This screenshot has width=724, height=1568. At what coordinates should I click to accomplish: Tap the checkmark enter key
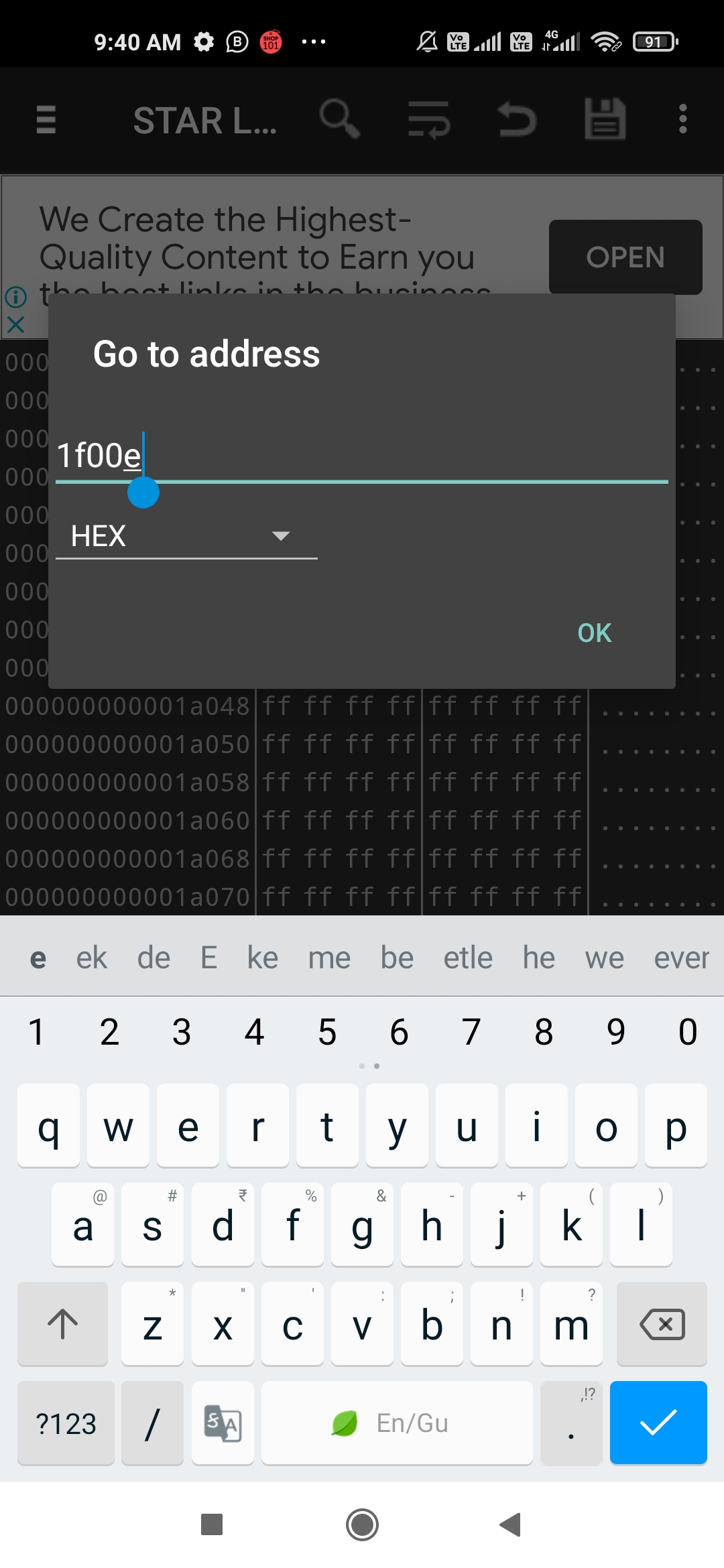[x=658, y=1422]
